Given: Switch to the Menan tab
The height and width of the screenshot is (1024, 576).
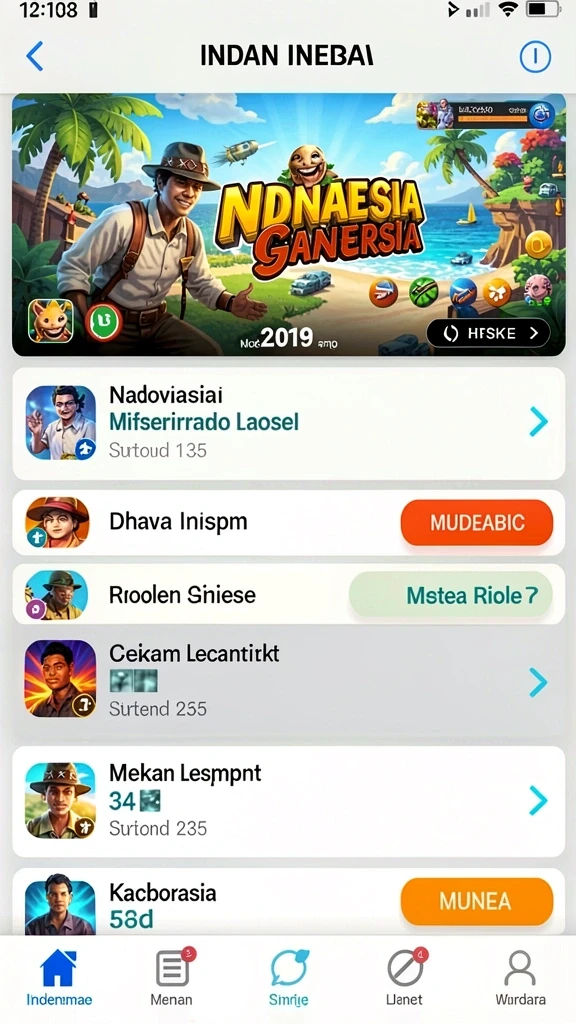Looking at the screenshot, I should [x=172, y=977].
